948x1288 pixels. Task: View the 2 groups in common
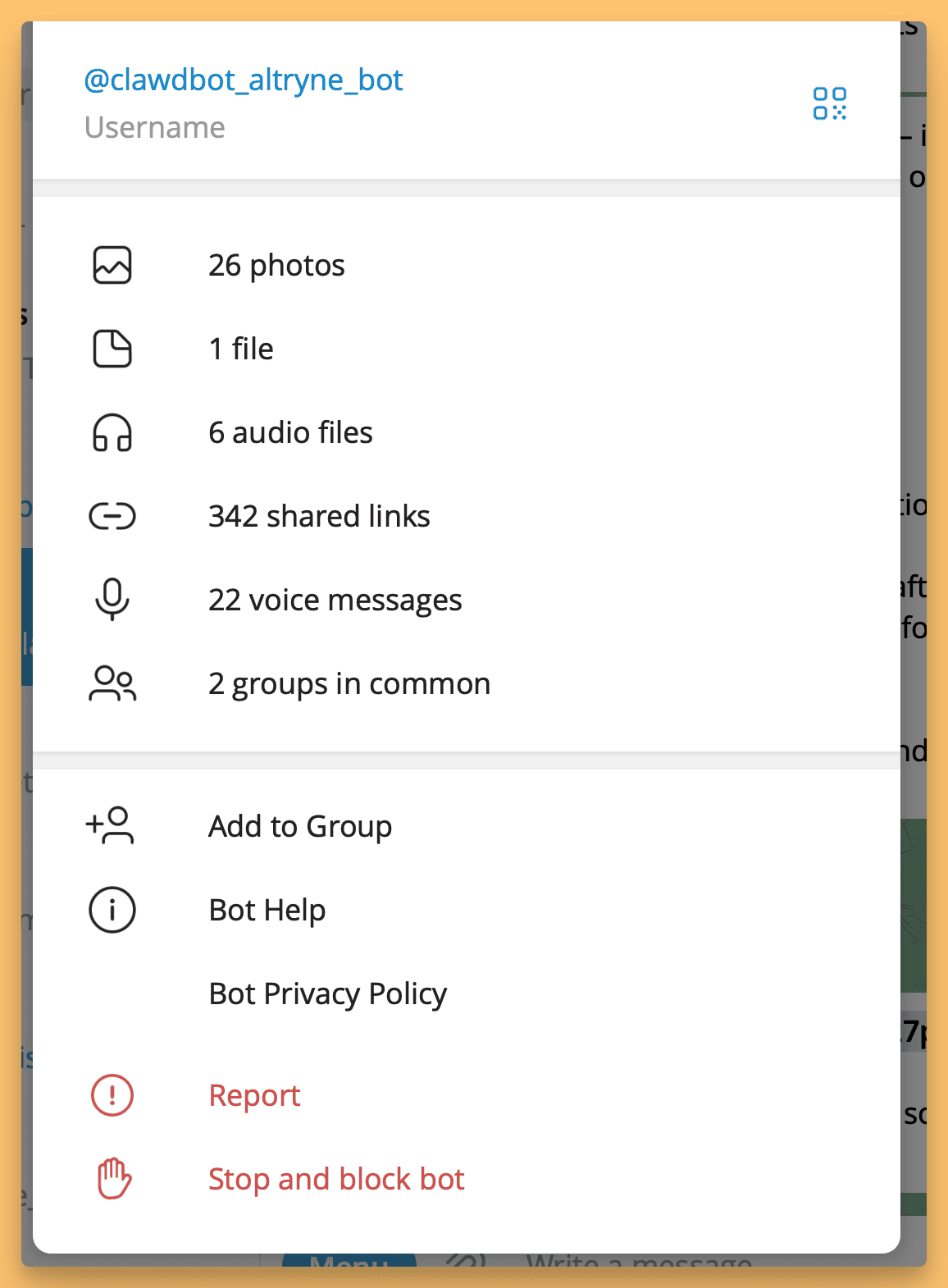point(349,684)
